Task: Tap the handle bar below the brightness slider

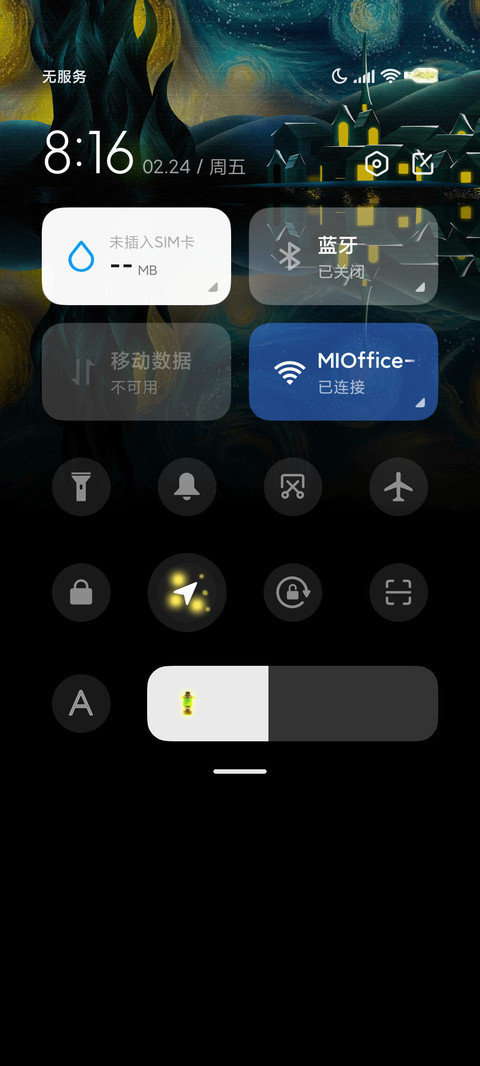Action: [240, 772]
